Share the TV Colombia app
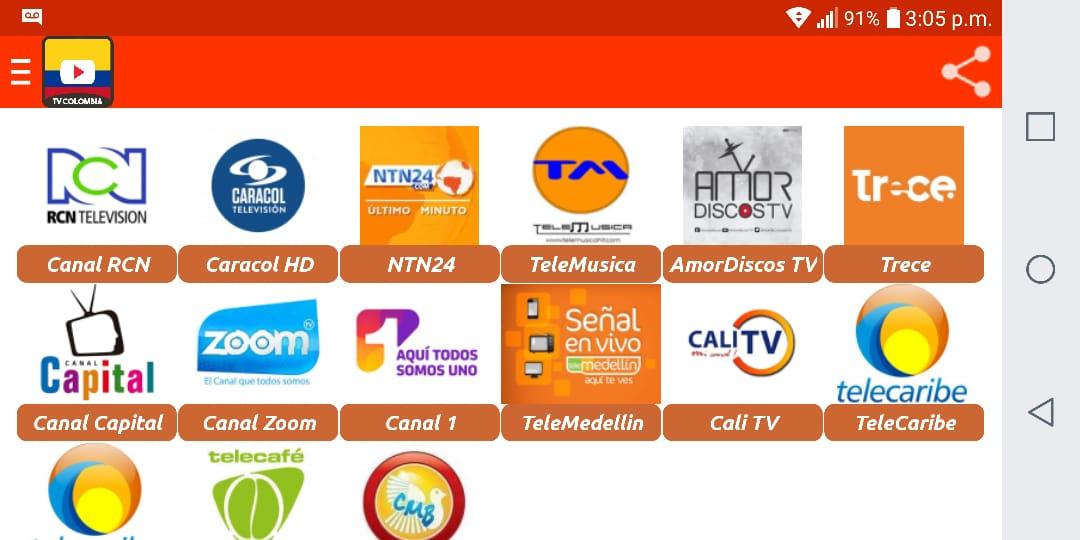The width and height of the screenshot is (1080, 540). pos(965,72)
